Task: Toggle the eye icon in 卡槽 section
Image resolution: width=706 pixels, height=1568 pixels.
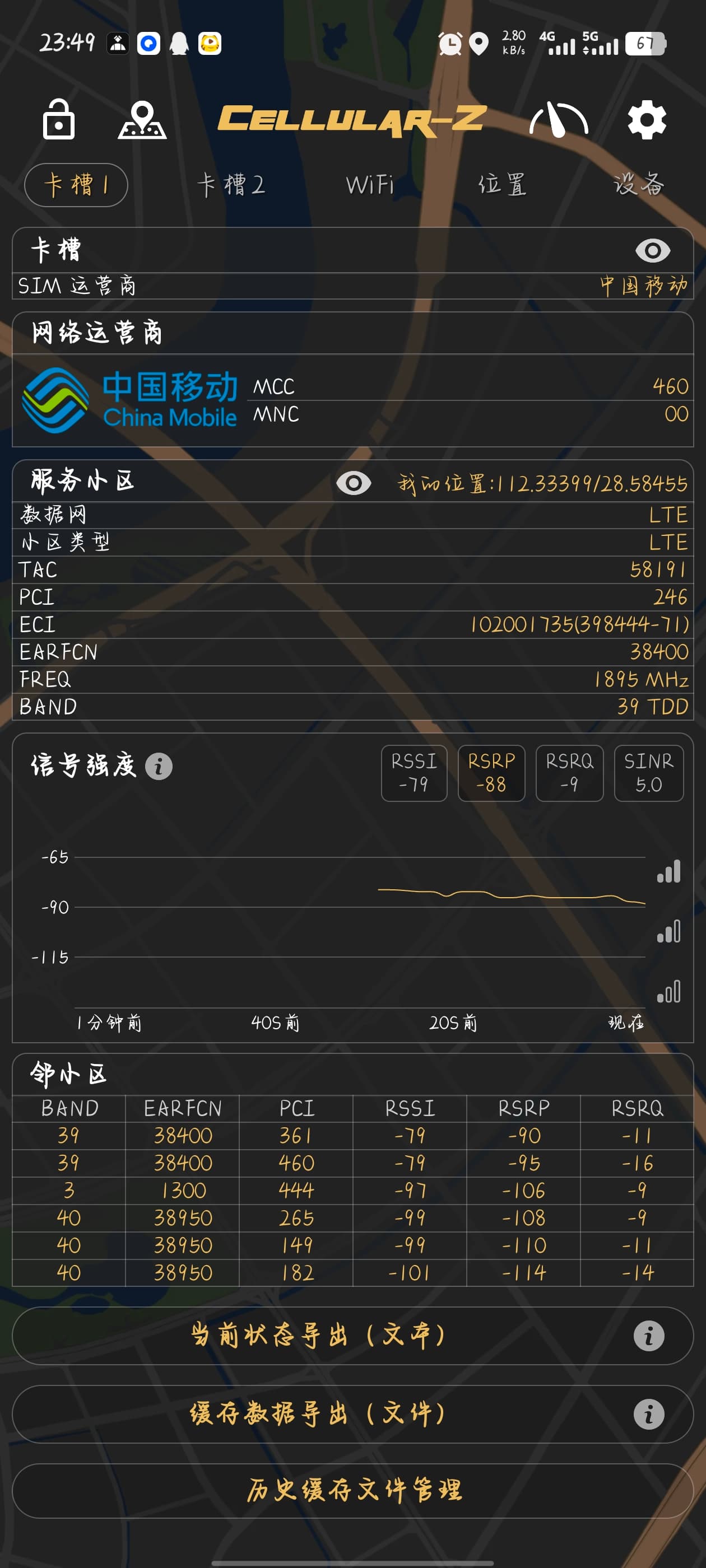Action: coord(652,251)
